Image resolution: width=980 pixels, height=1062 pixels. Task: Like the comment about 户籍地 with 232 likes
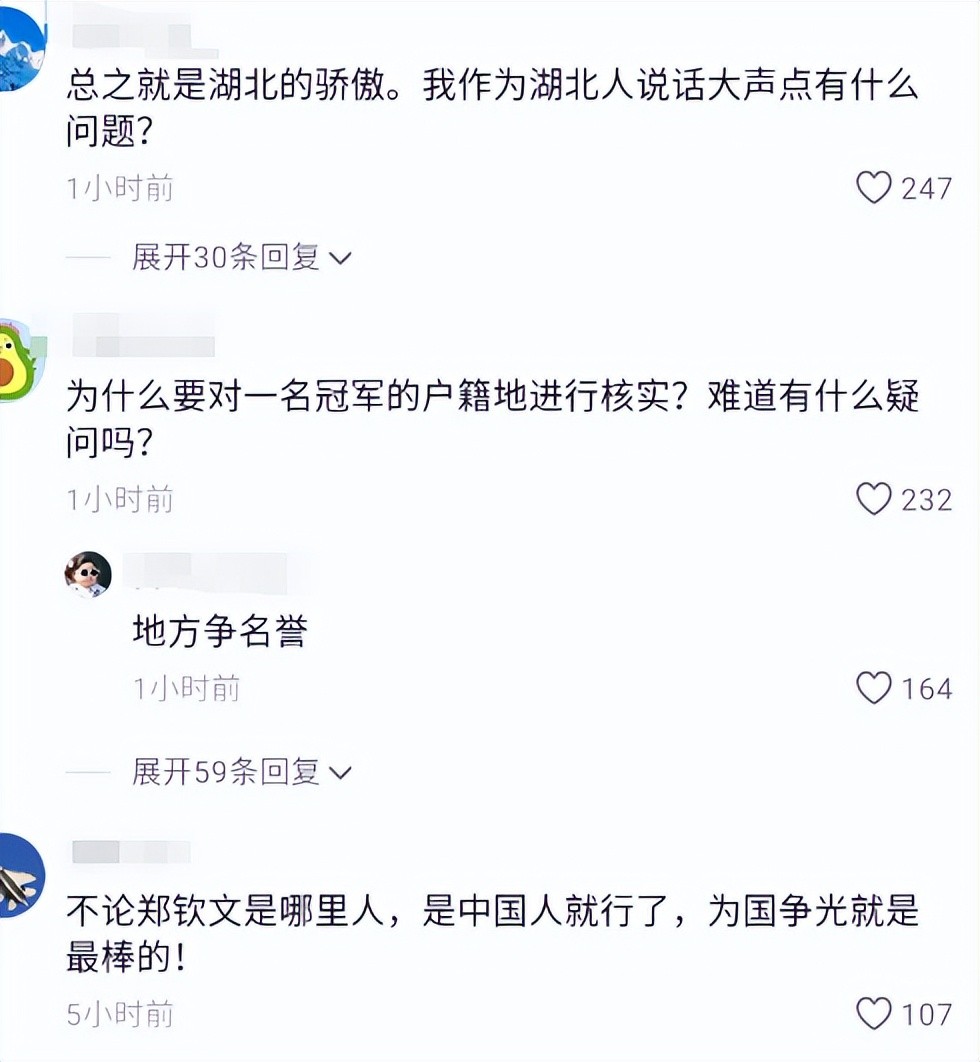[x=874, y=498]
